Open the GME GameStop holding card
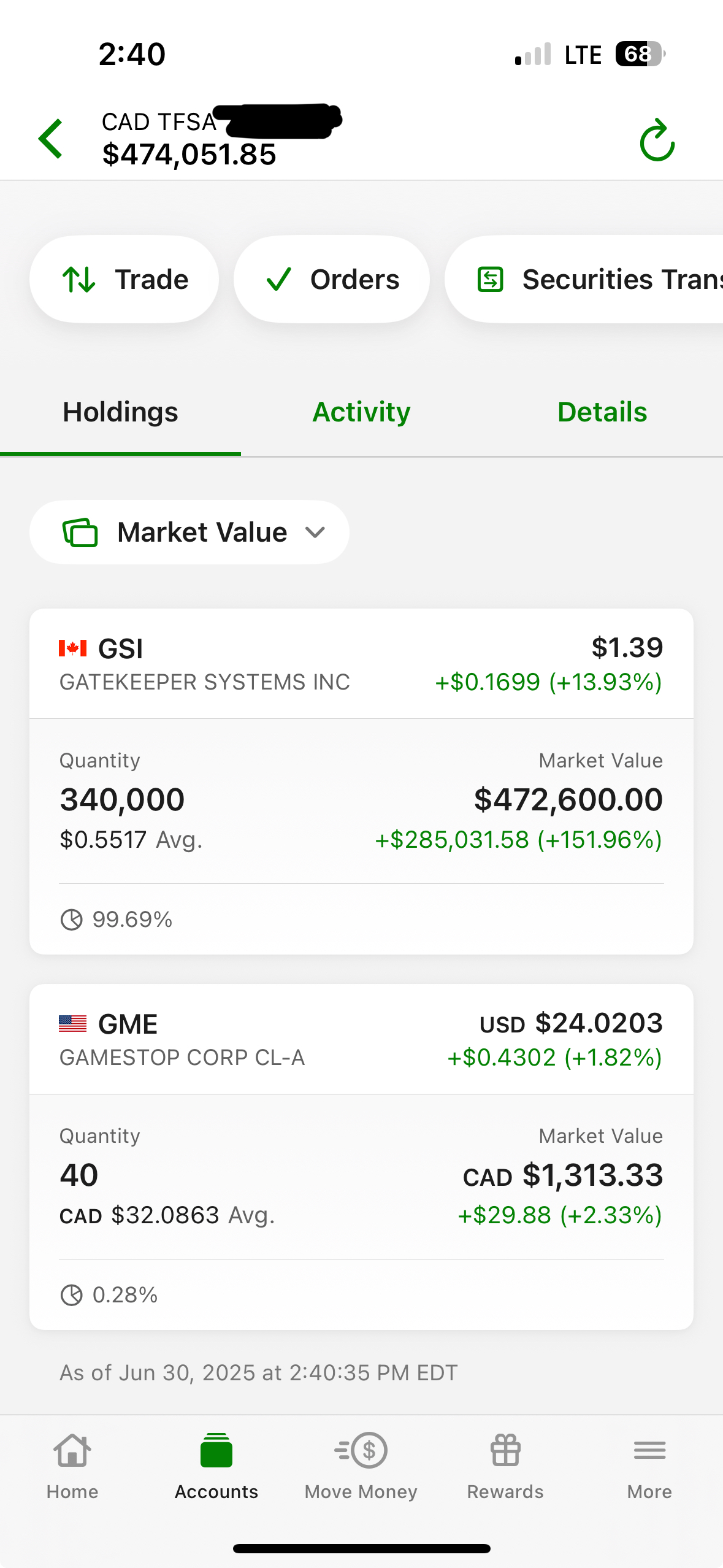723x1568 pixels. [361, 1156]
